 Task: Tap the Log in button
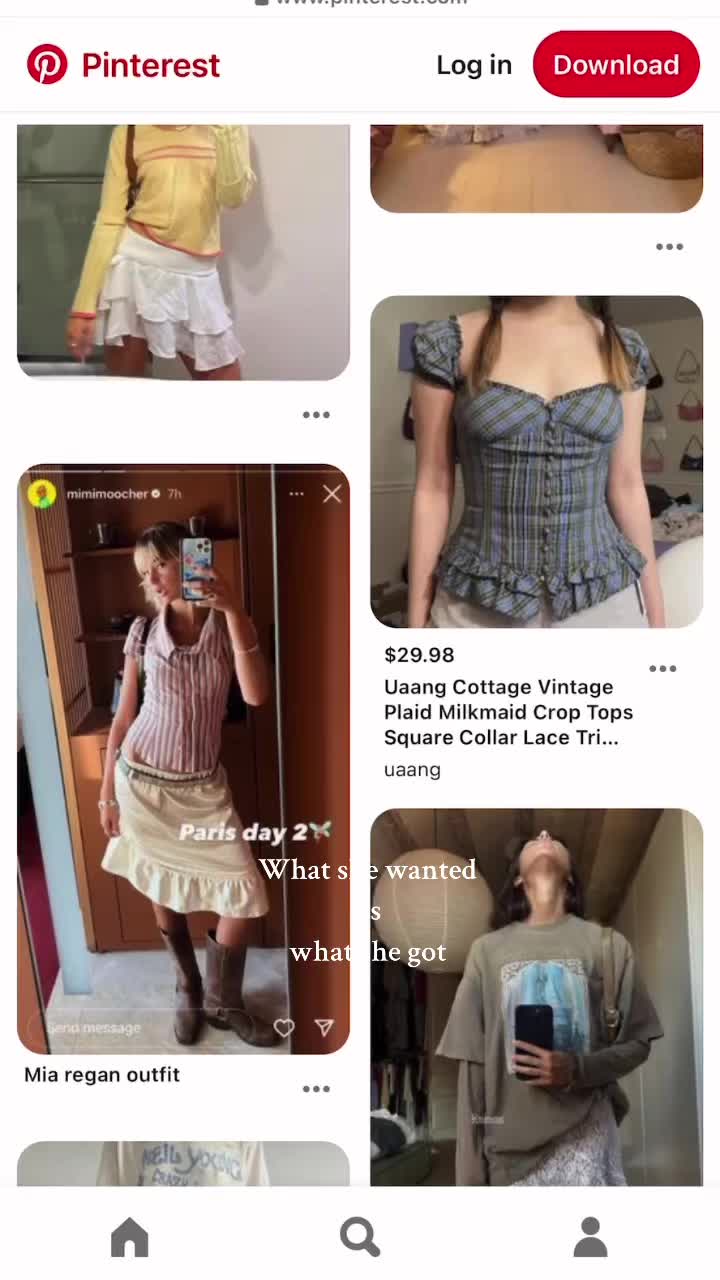(474, 65)
